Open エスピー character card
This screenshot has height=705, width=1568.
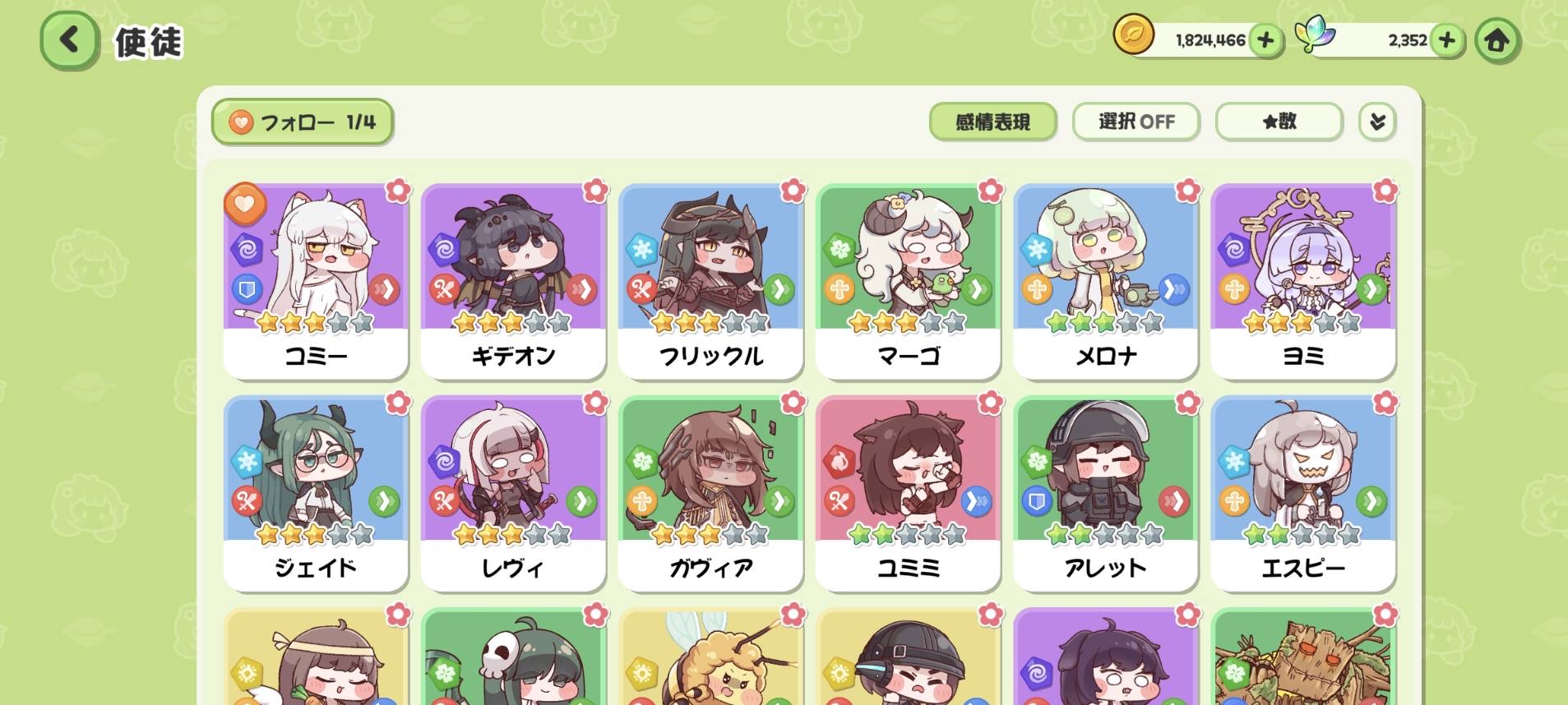(x=1302, y=491)
